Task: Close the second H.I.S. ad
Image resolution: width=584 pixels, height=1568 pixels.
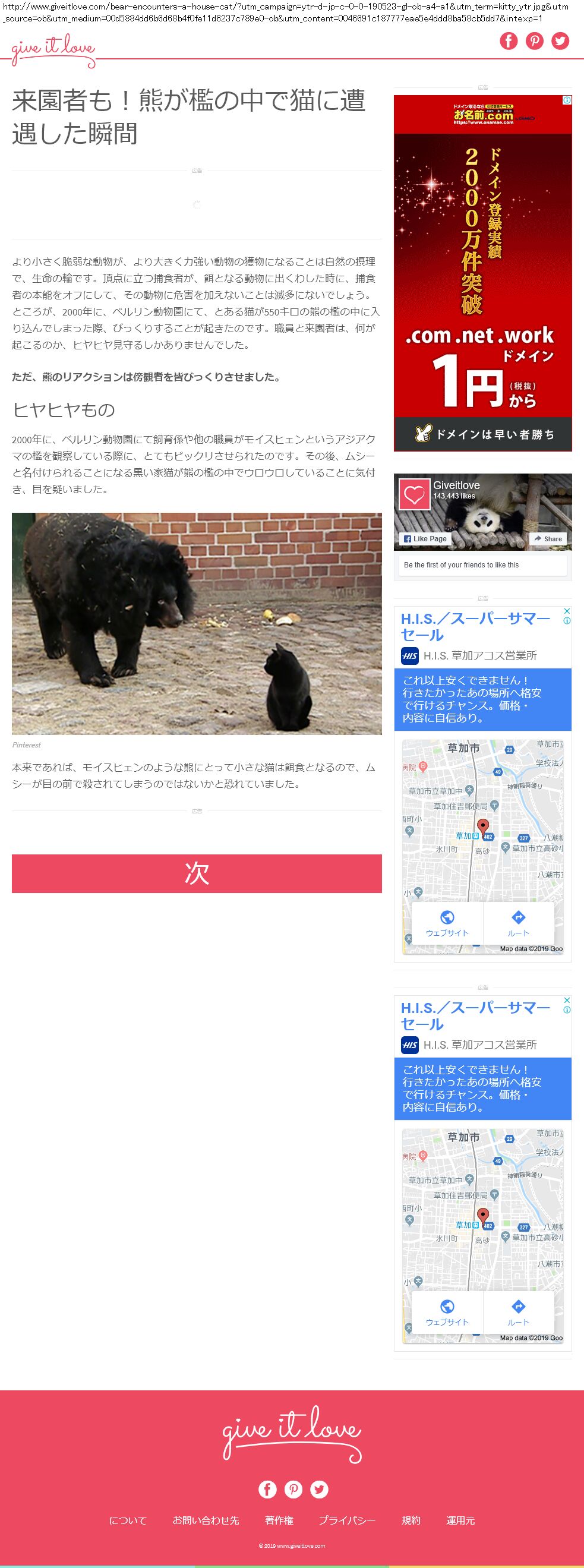Action: pos(566,999)
